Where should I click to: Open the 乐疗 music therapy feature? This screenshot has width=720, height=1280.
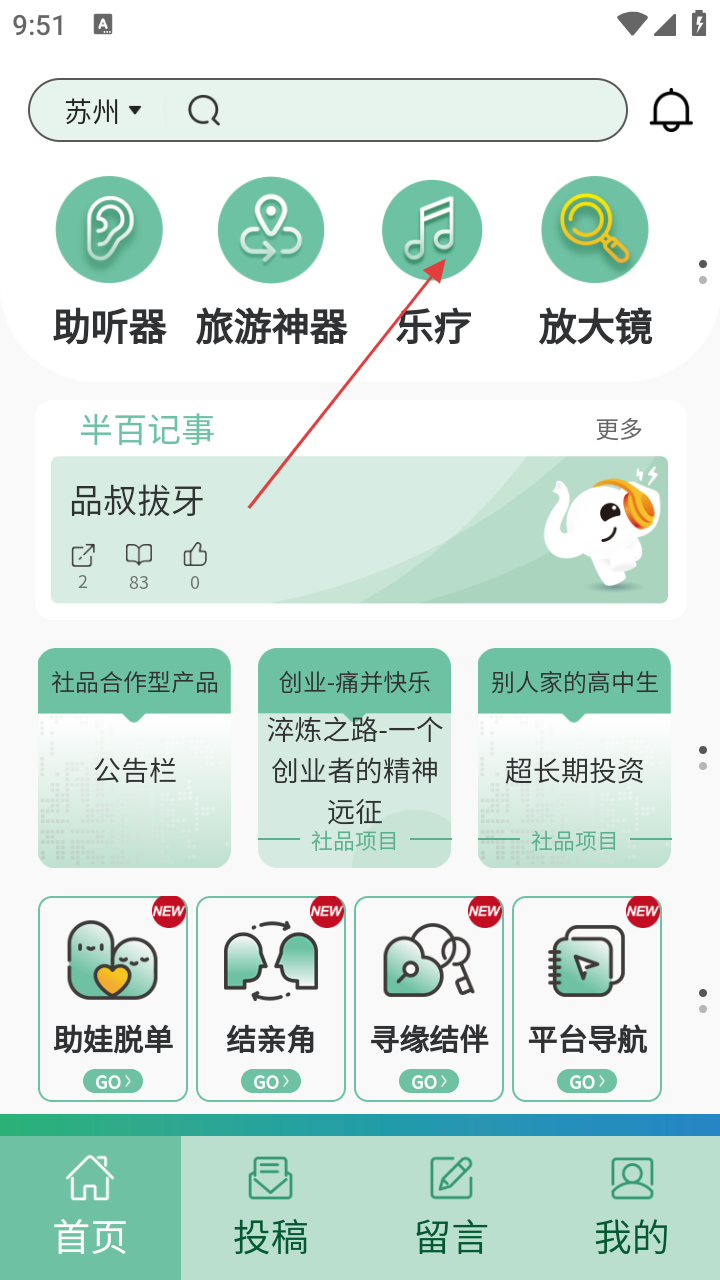[x=432, y=231]
